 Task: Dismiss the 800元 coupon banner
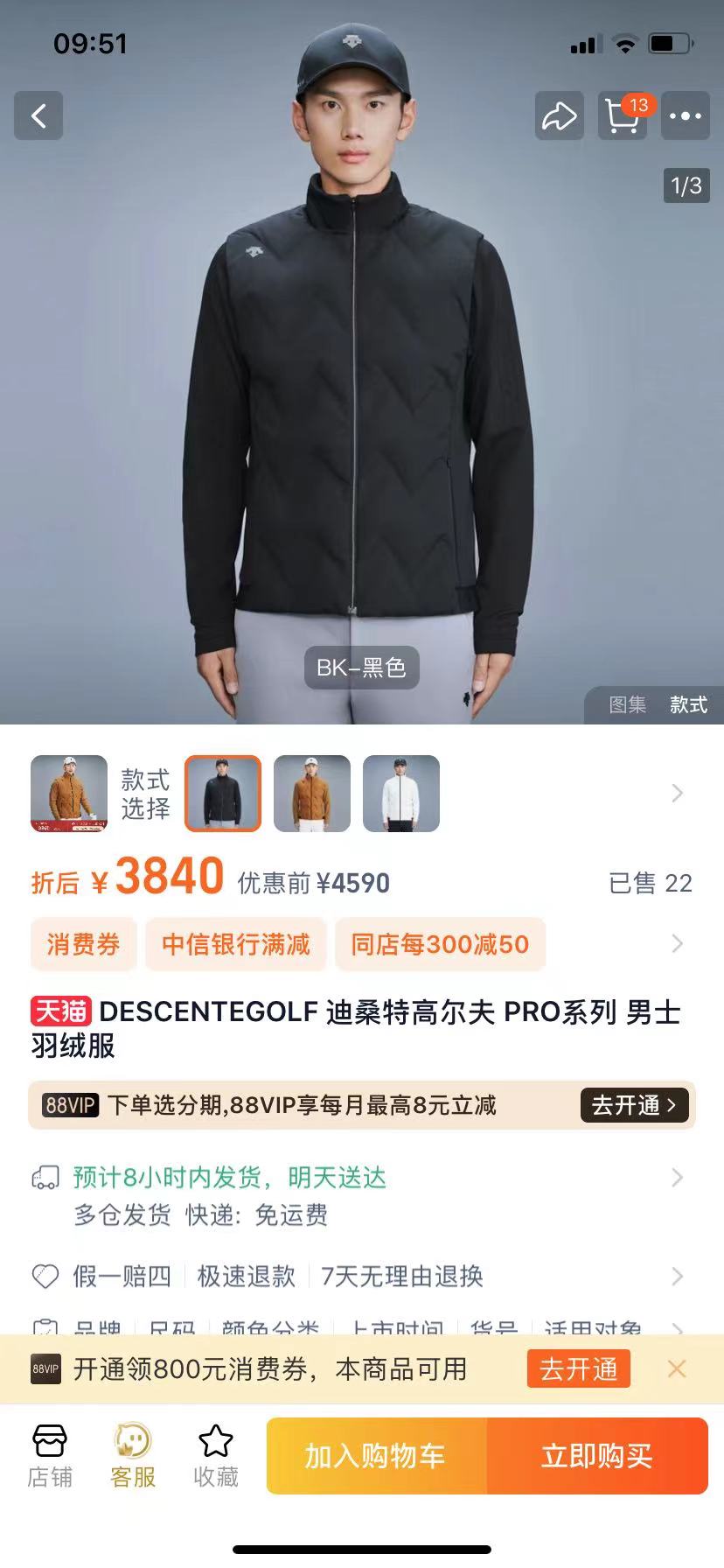[x=677, y=1368]
